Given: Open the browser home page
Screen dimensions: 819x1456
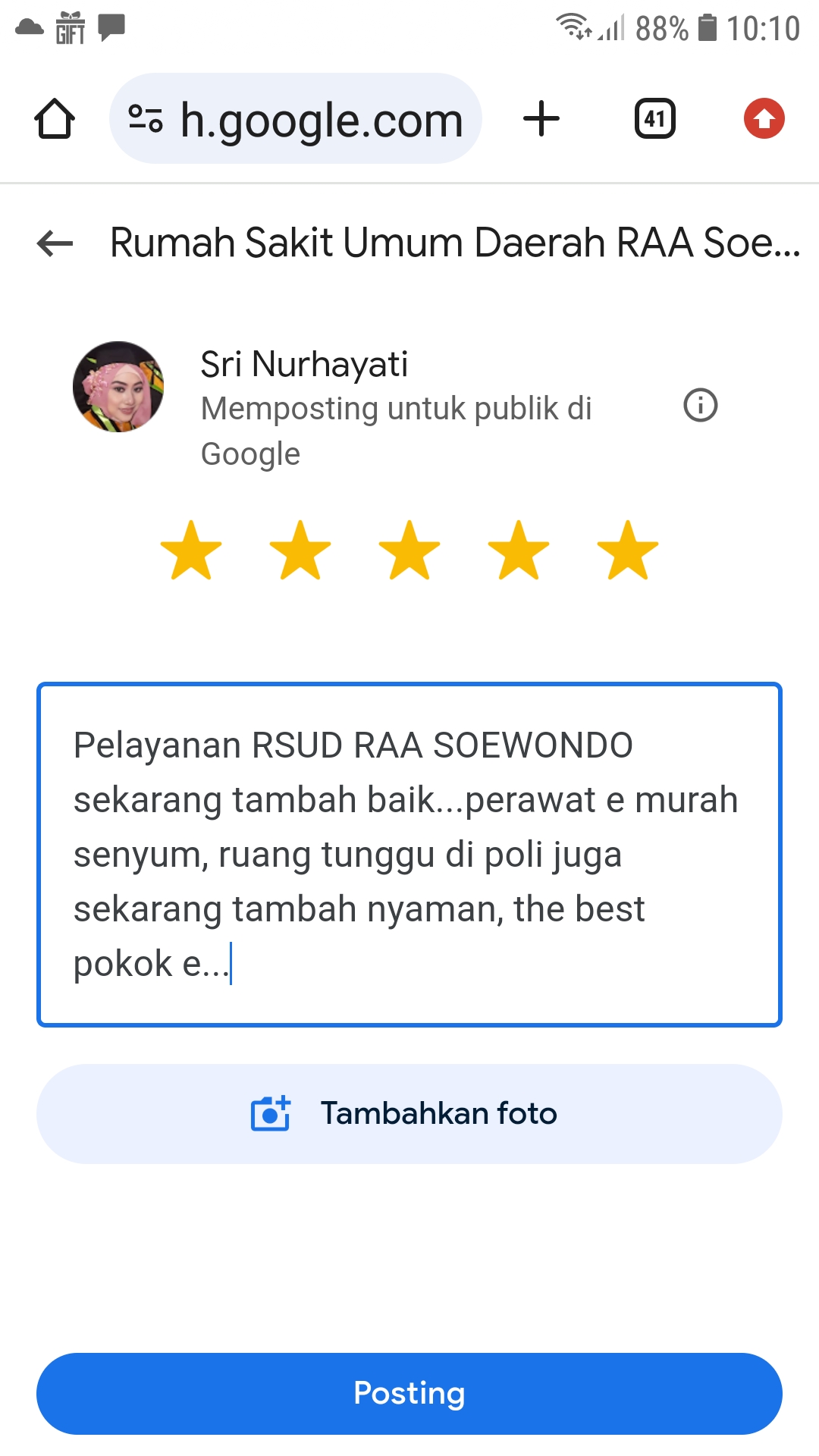Looking at the screenshot, I should (55, 119).
